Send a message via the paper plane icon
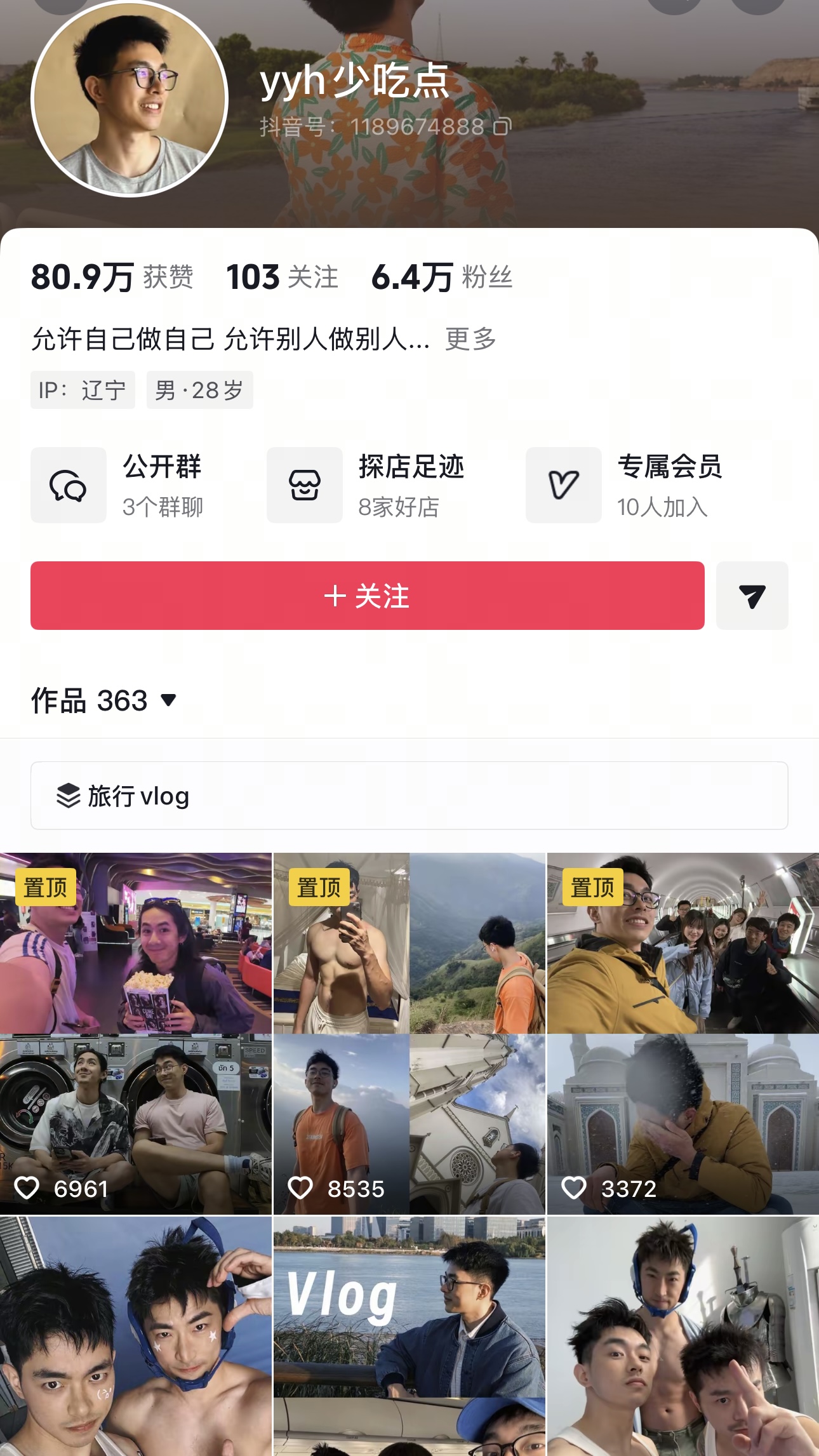Image resolution: width=819 pixels, height=1456 pixels. click(752, 596)
